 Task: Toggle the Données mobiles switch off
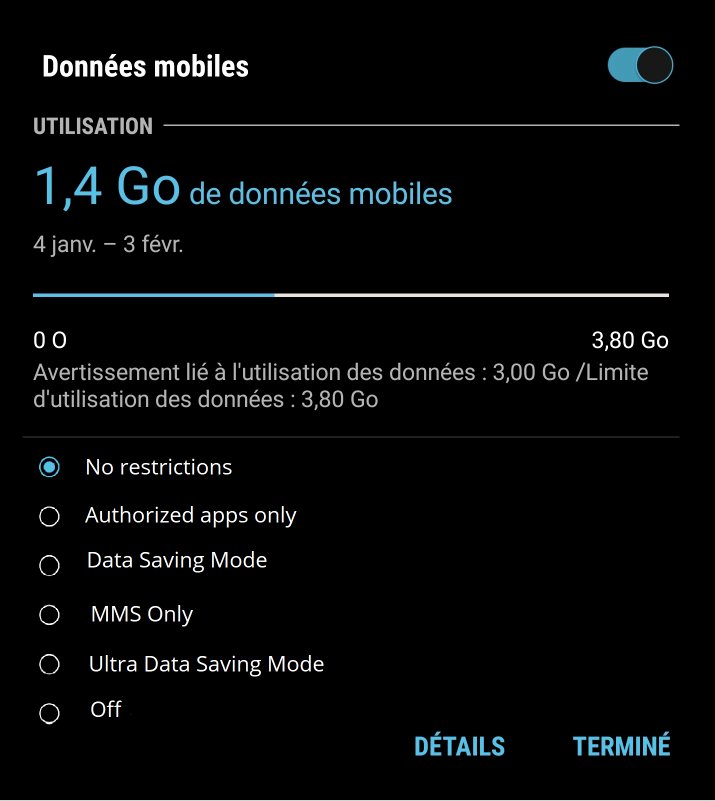point(640,66)
